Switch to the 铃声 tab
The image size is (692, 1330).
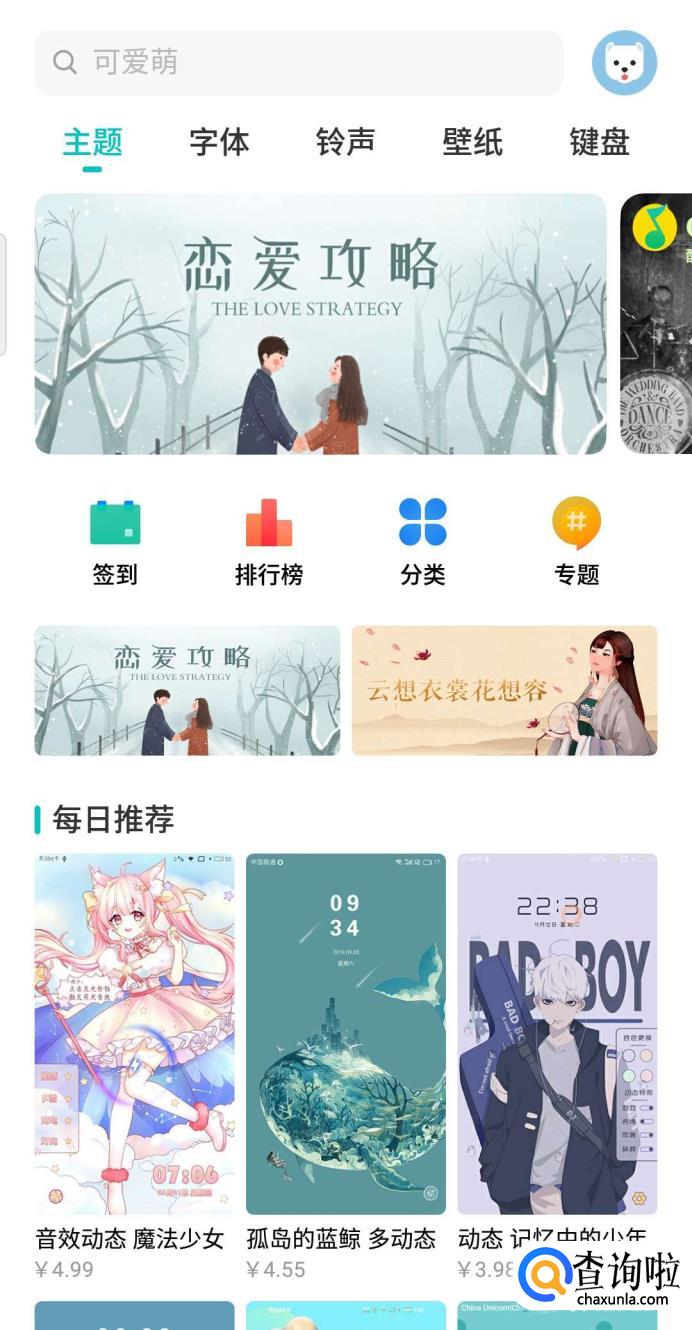tap(345, 142)
